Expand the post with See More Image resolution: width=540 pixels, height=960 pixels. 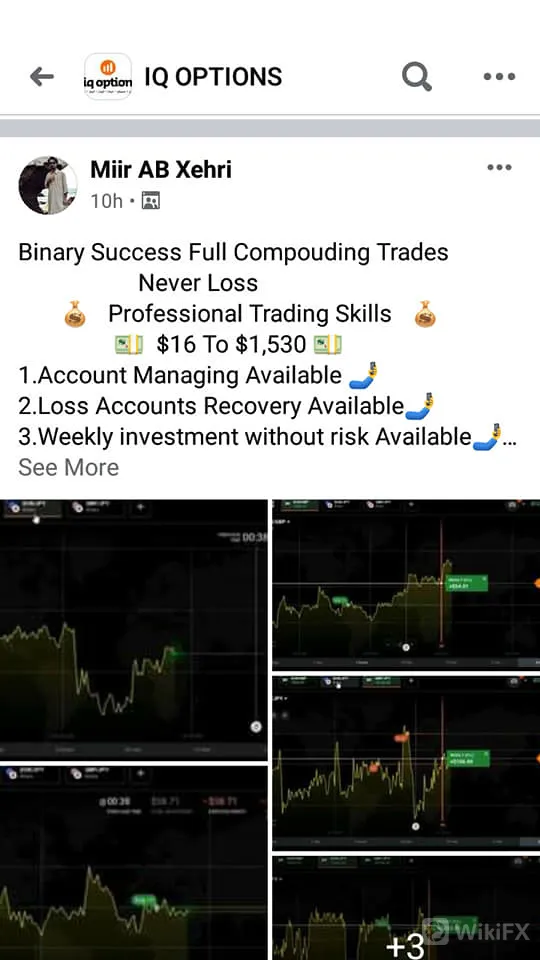(69, 467)
